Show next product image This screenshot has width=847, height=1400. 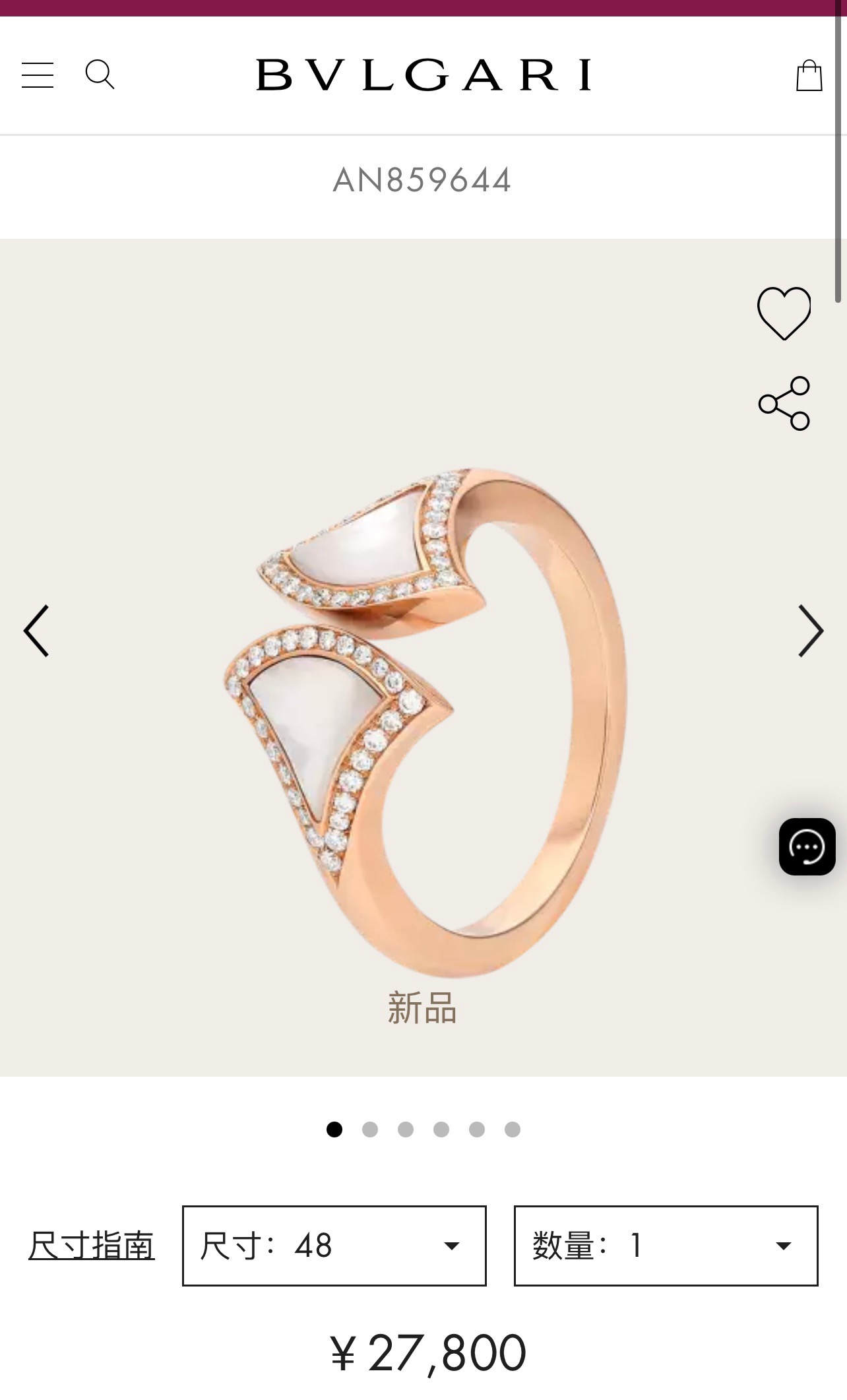(x=811, y=631)
